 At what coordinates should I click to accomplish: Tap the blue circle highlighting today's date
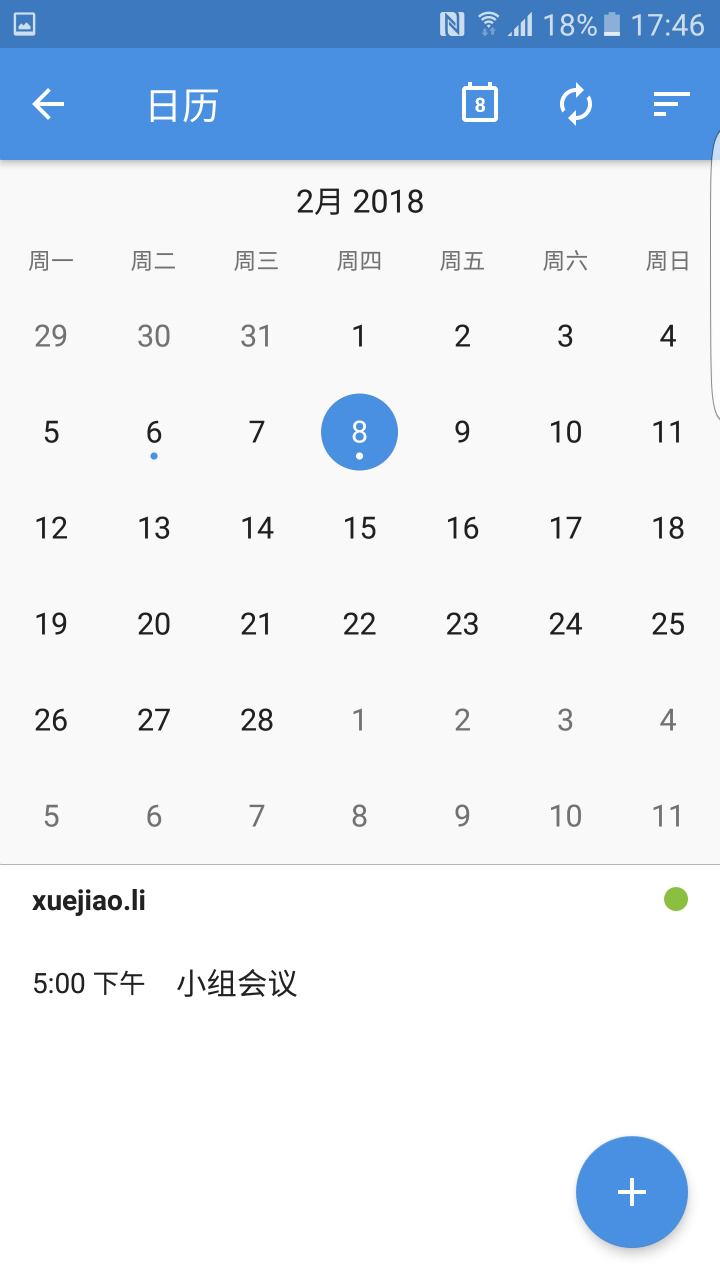359,432
